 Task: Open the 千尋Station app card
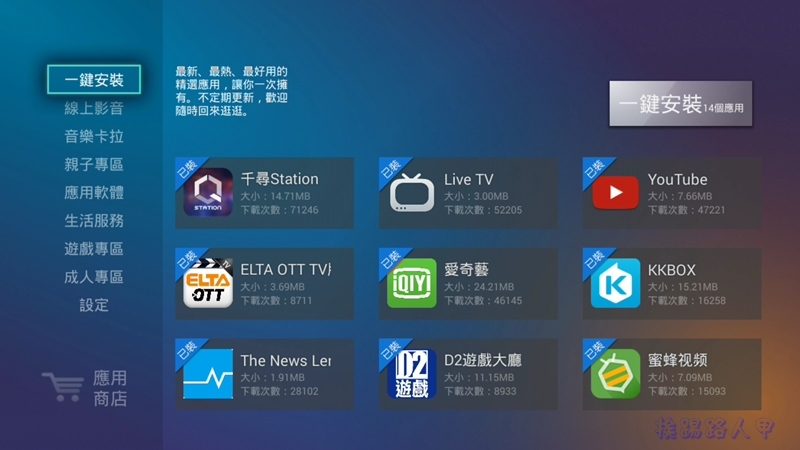[264, 194]
